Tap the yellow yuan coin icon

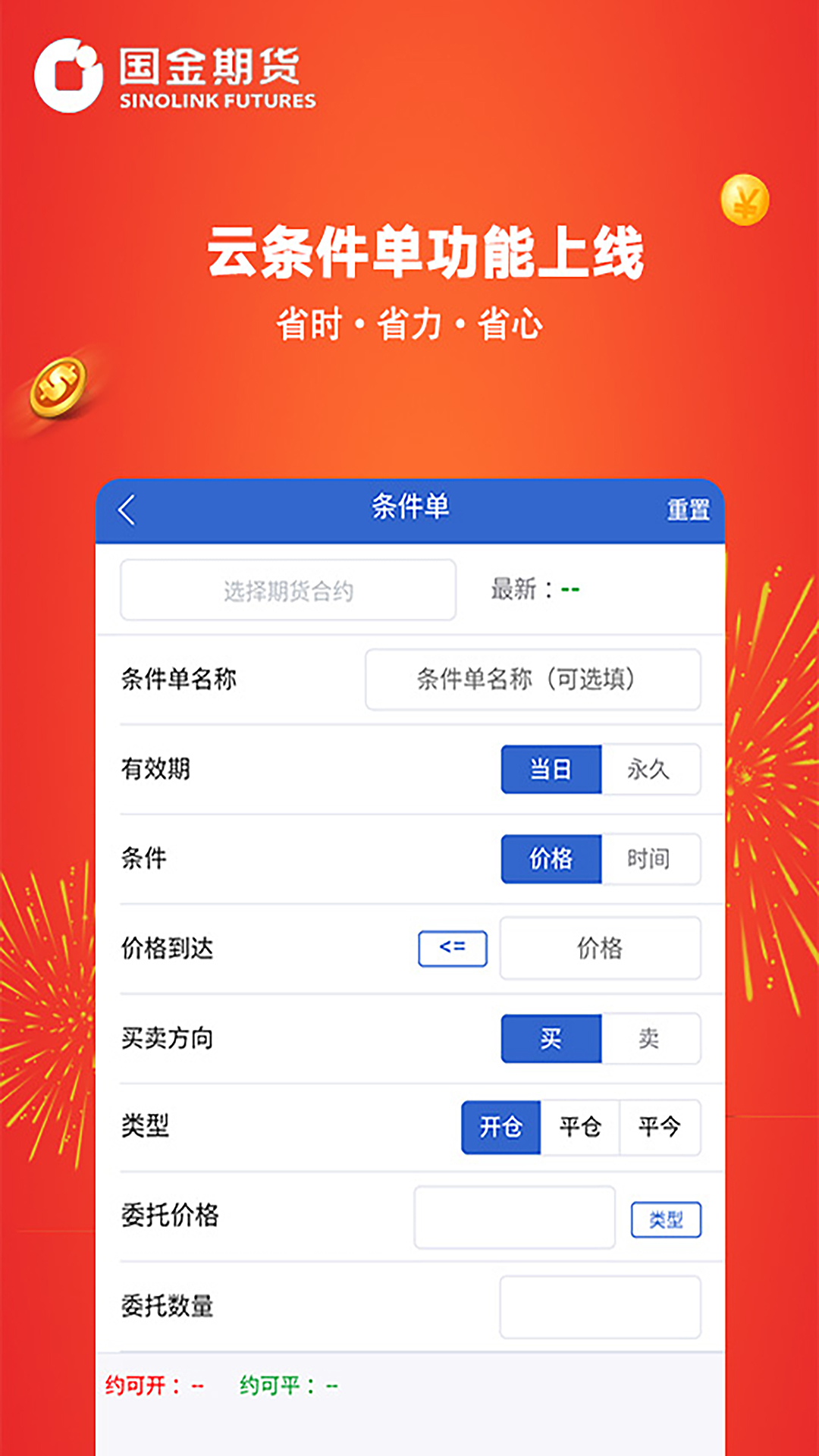point(745,200)
